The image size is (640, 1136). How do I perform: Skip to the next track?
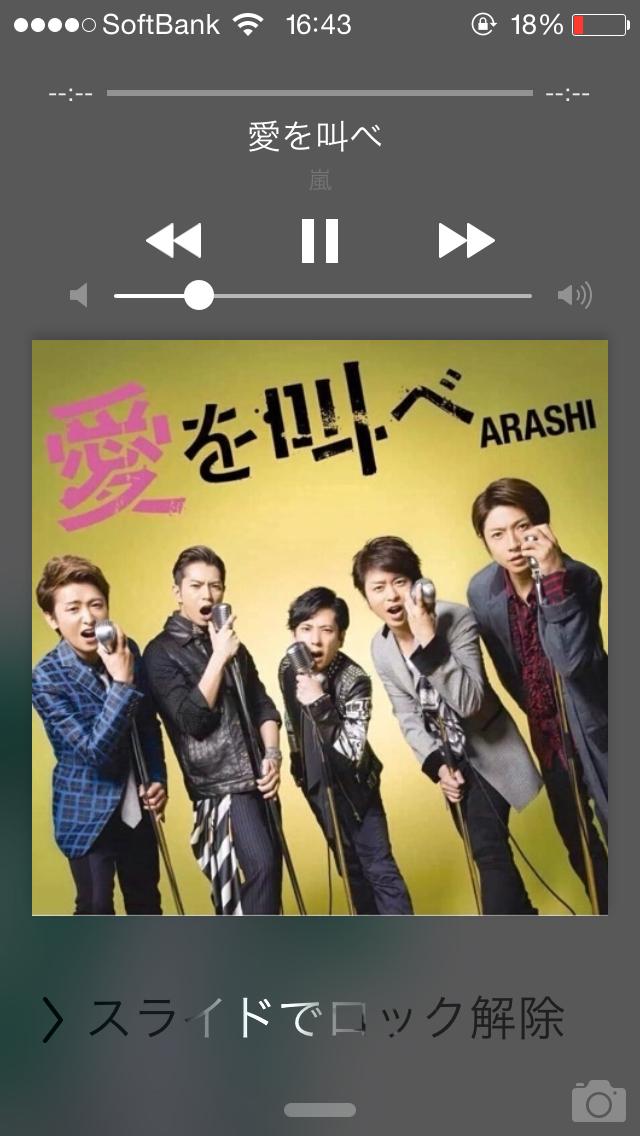466,241
